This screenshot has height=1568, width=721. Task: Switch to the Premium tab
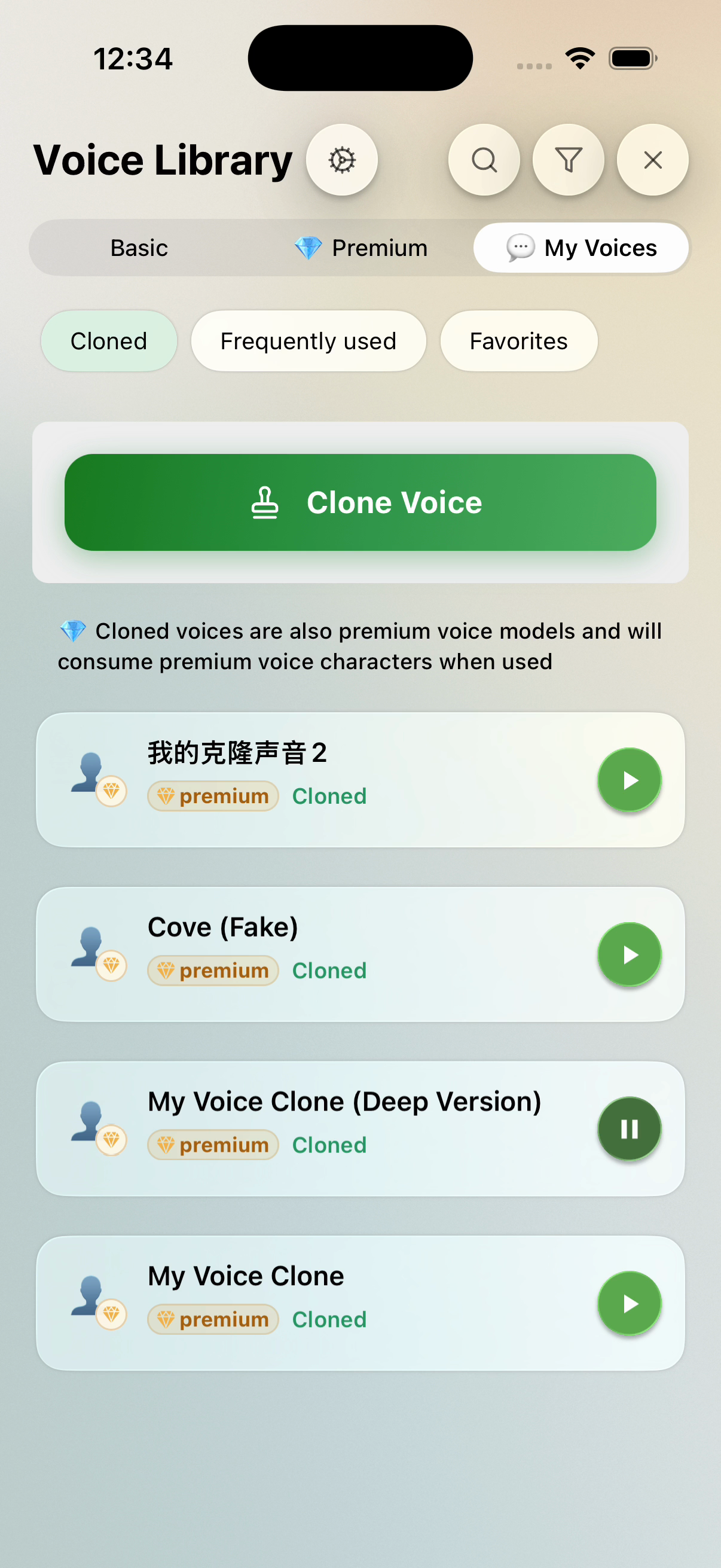click(360, 248)
